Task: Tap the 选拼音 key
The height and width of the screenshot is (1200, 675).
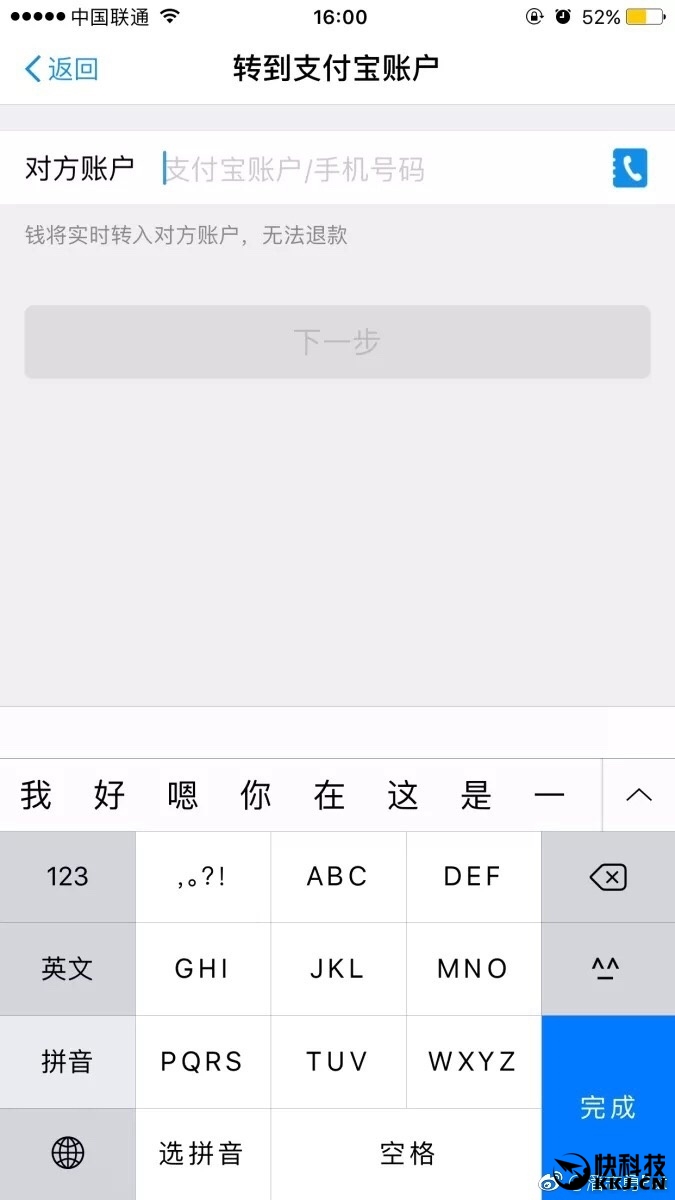Action: (x=202, y=1153)
